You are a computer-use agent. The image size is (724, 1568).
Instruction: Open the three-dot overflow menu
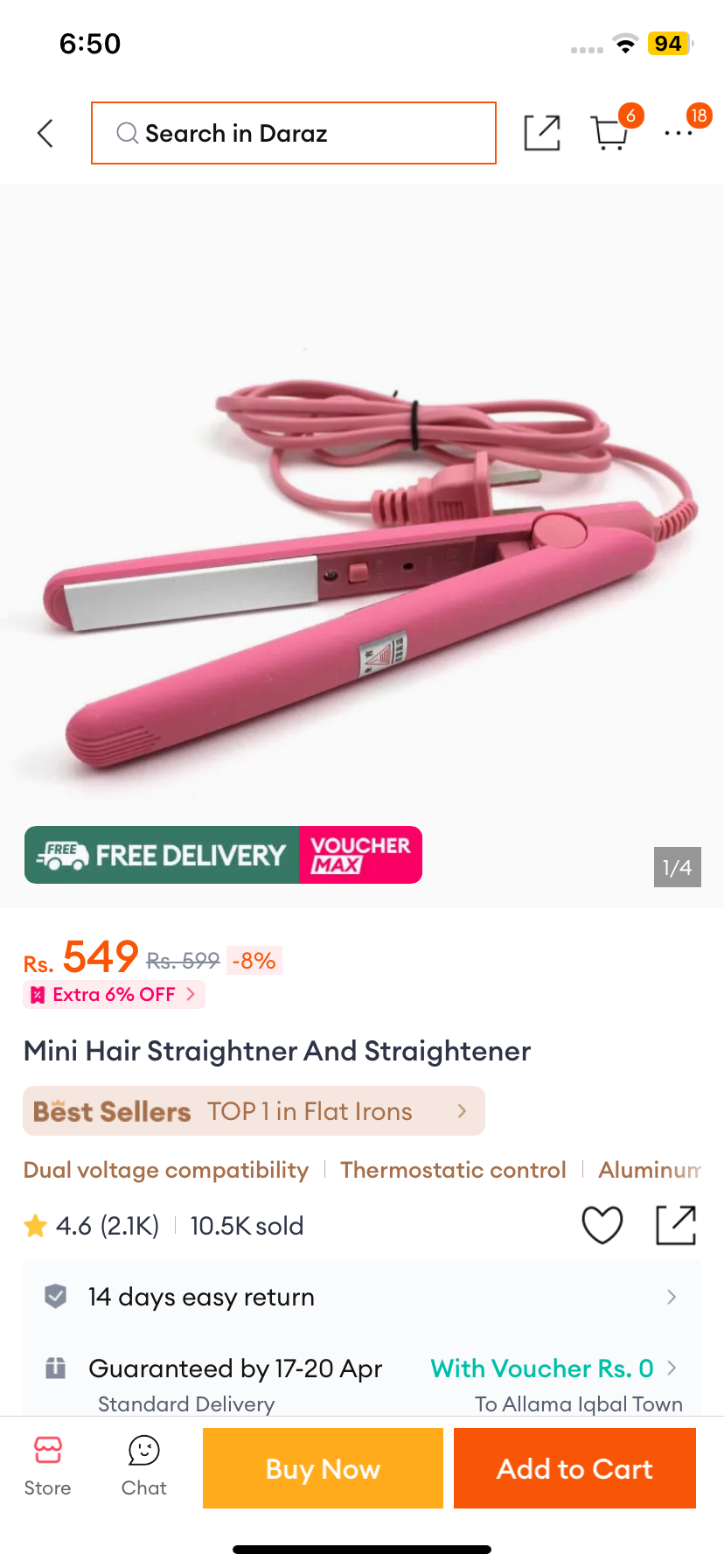pos(679,133)
